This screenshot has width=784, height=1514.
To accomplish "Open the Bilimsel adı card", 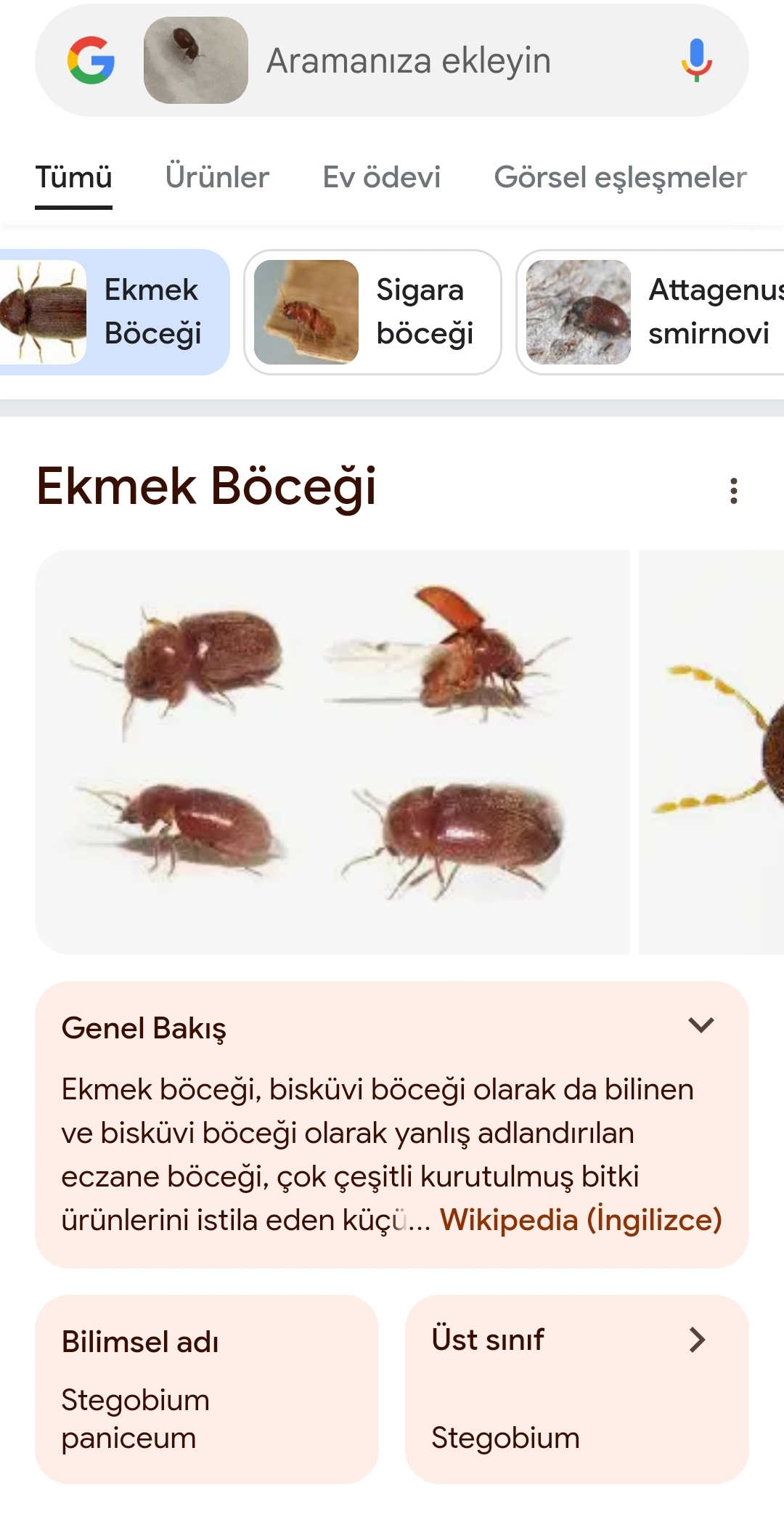I will [206, 1388].
